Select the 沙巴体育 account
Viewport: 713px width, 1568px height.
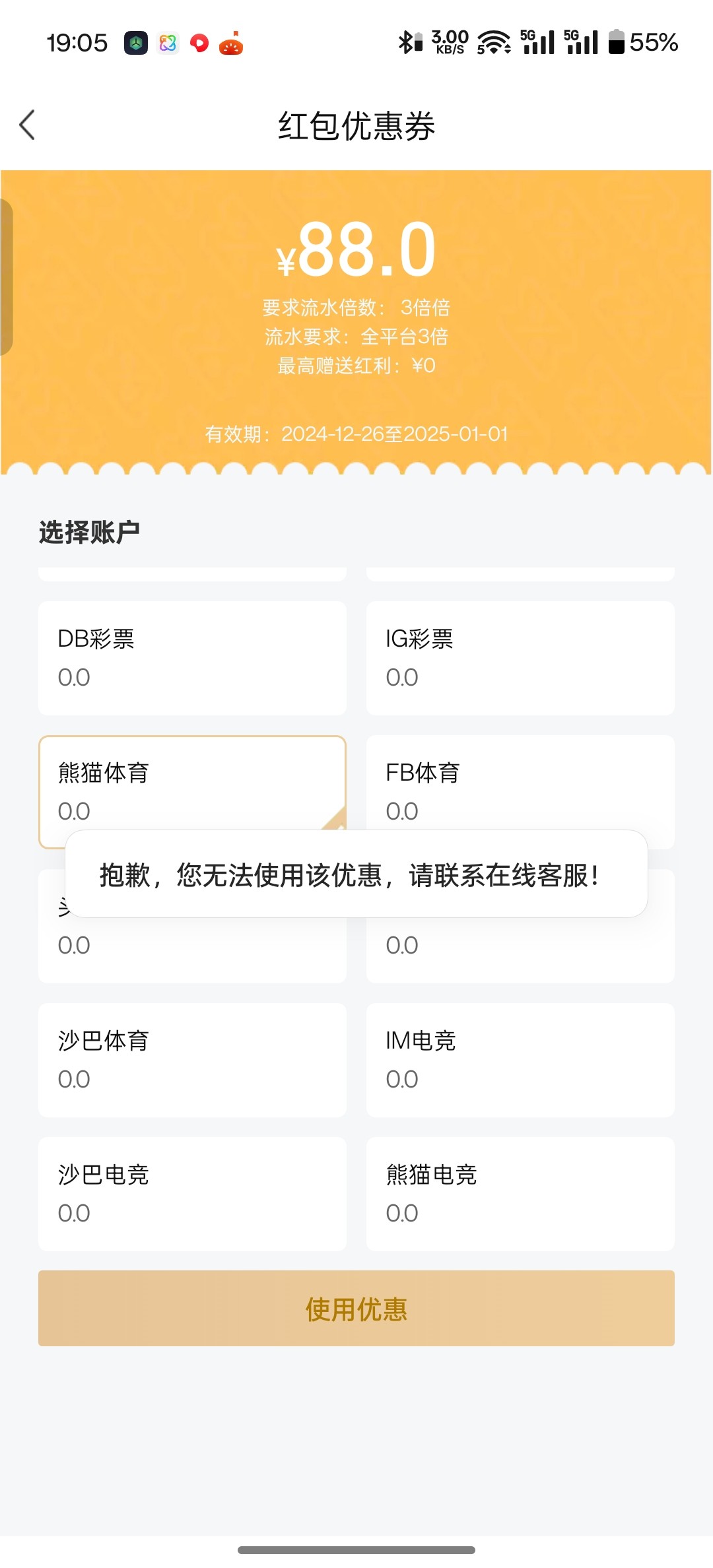click(192, 1060)
